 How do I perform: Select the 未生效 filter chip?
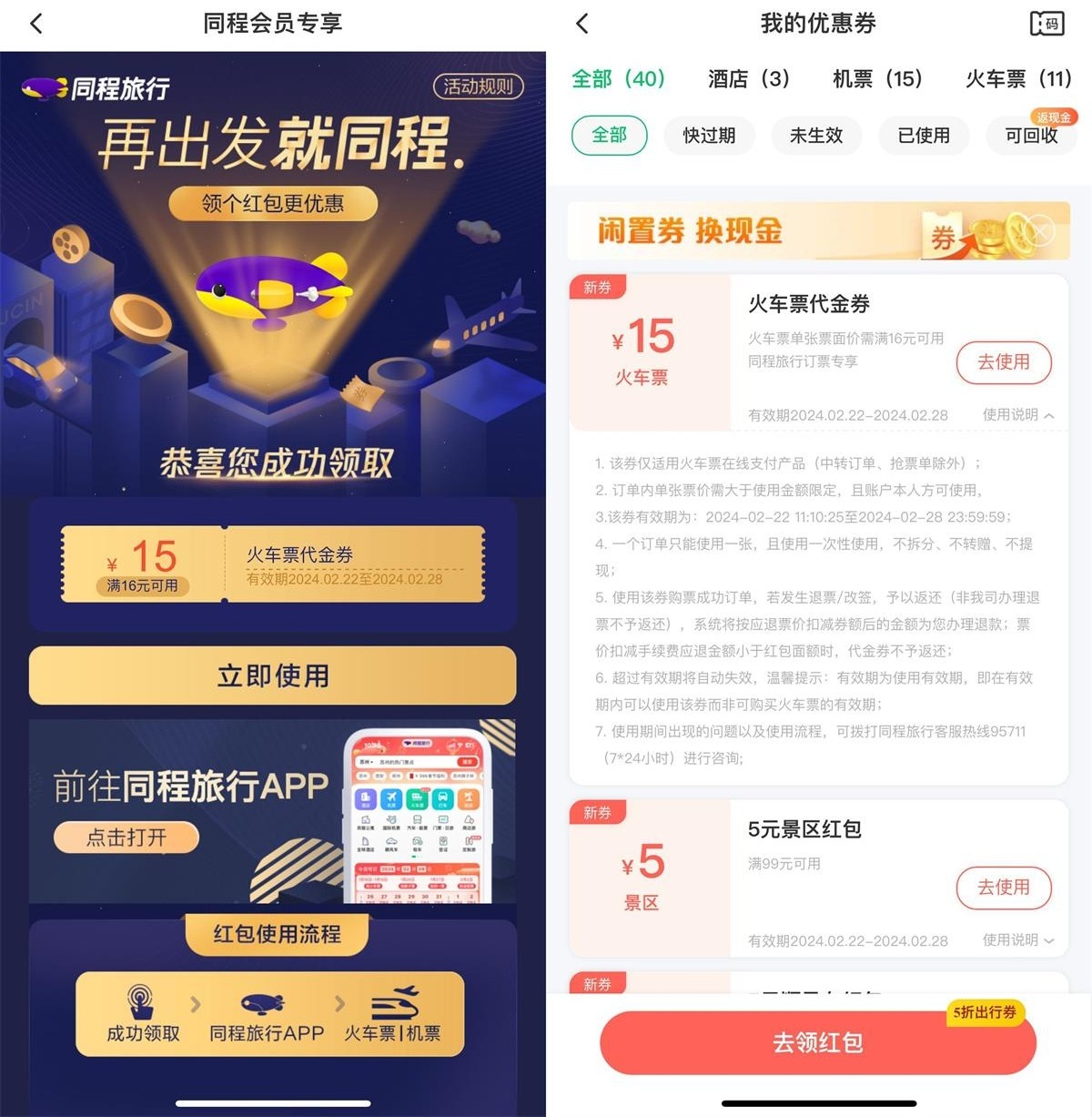click(x=816, y=136)
